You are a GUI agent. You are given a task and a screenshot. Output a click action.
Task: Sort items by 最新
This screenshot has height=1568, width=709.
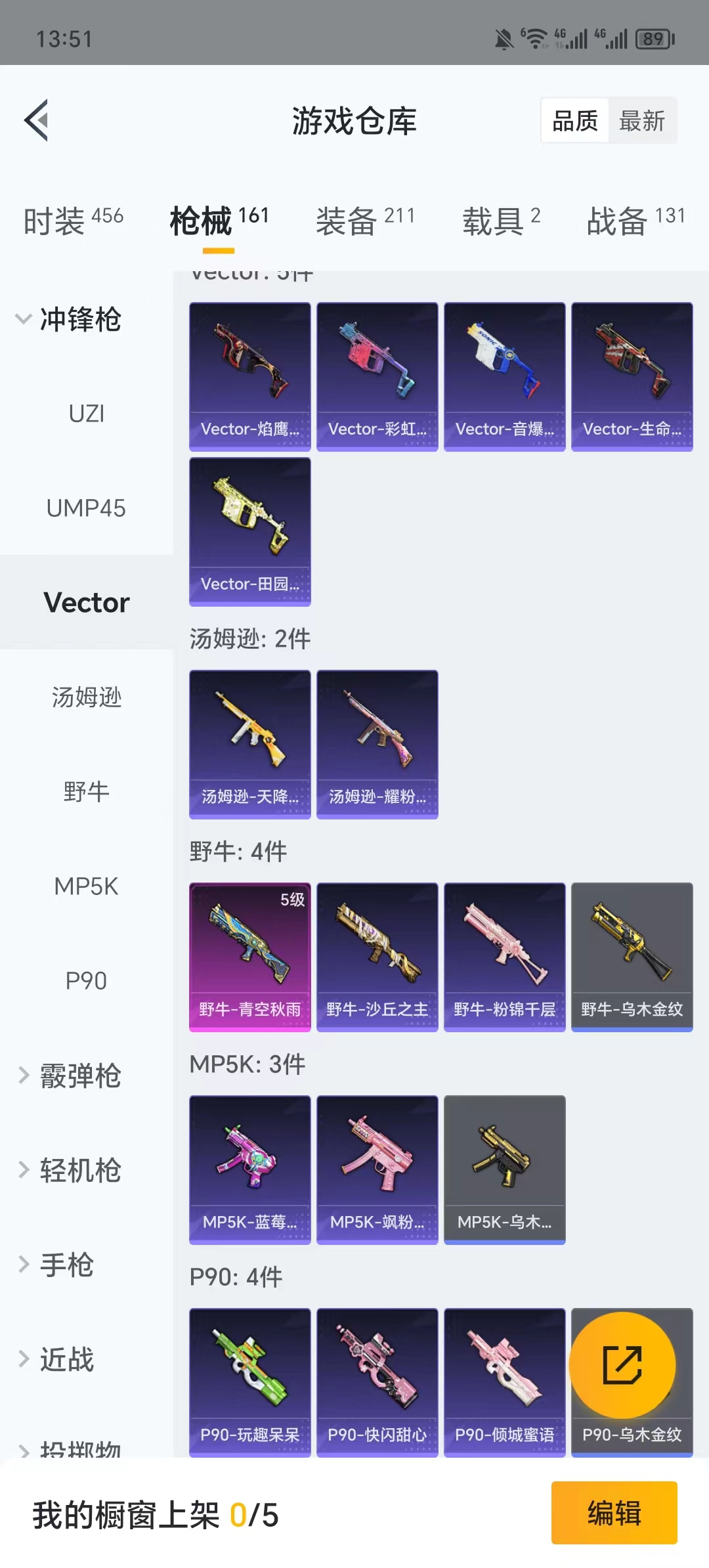(641, 121)
